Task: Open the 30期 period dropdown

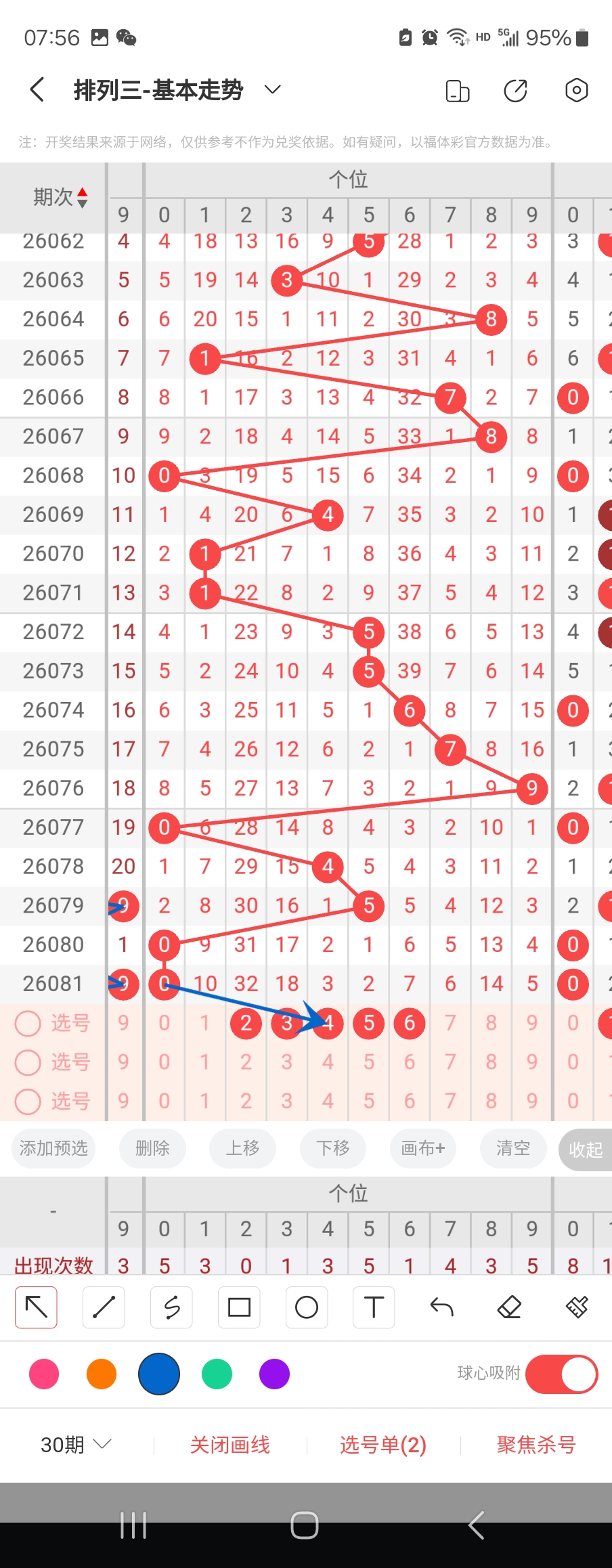Action: [x=76, y=1445]
